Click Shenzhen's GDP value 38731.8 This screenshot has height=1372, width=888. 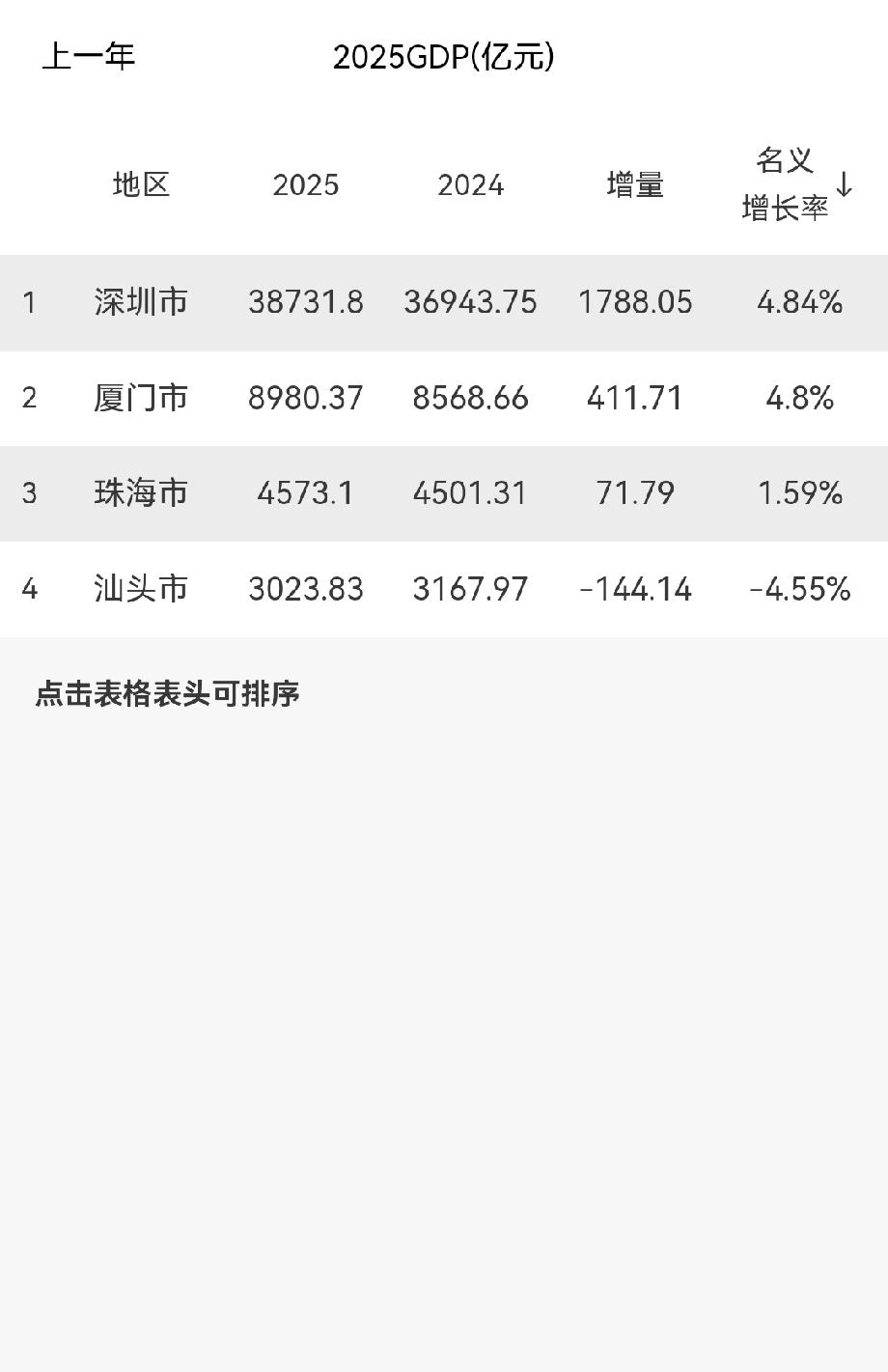pos(306,302)
